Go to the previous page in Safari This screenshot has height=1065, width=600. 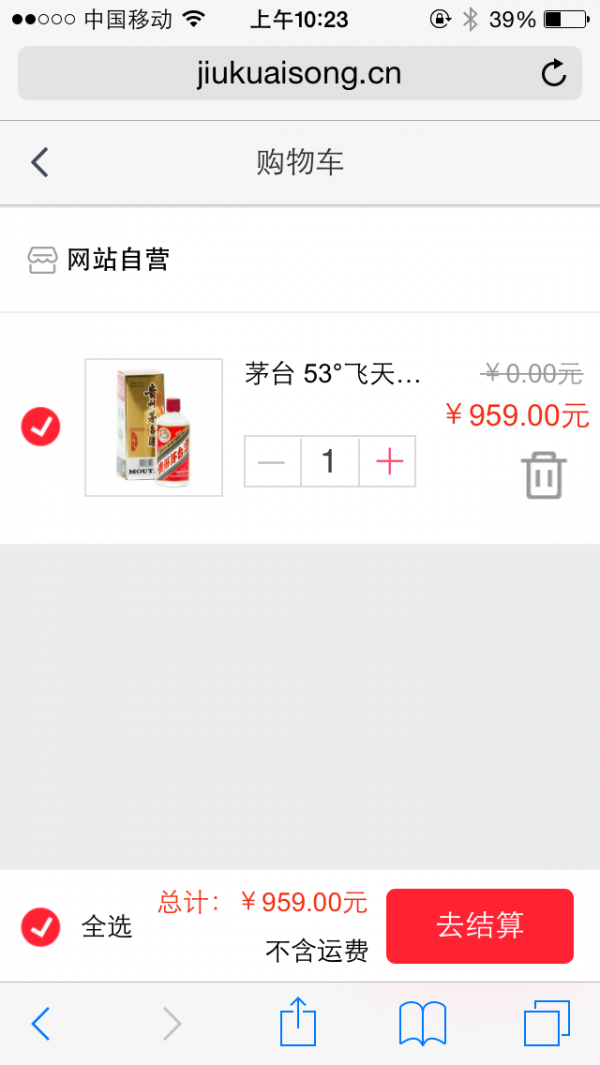41,1023
